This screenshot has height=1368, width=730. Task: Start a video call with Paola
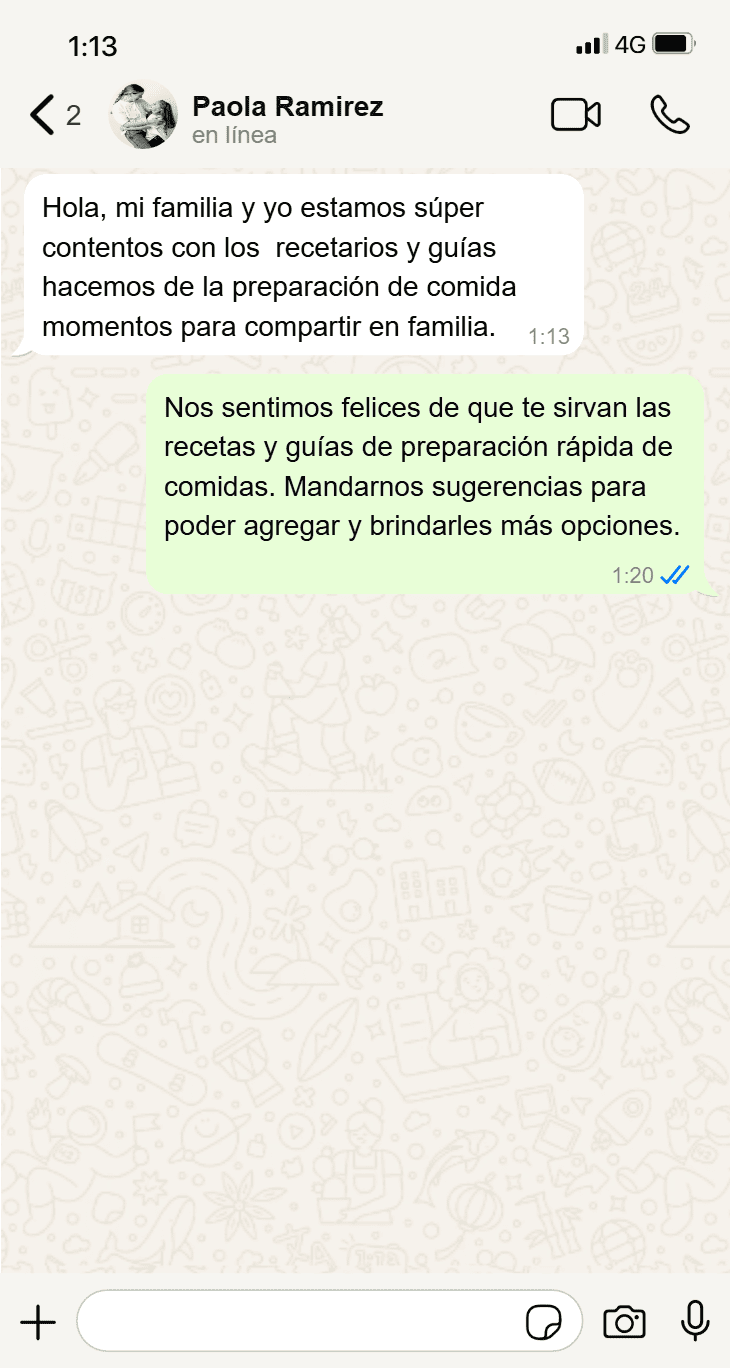576,115
